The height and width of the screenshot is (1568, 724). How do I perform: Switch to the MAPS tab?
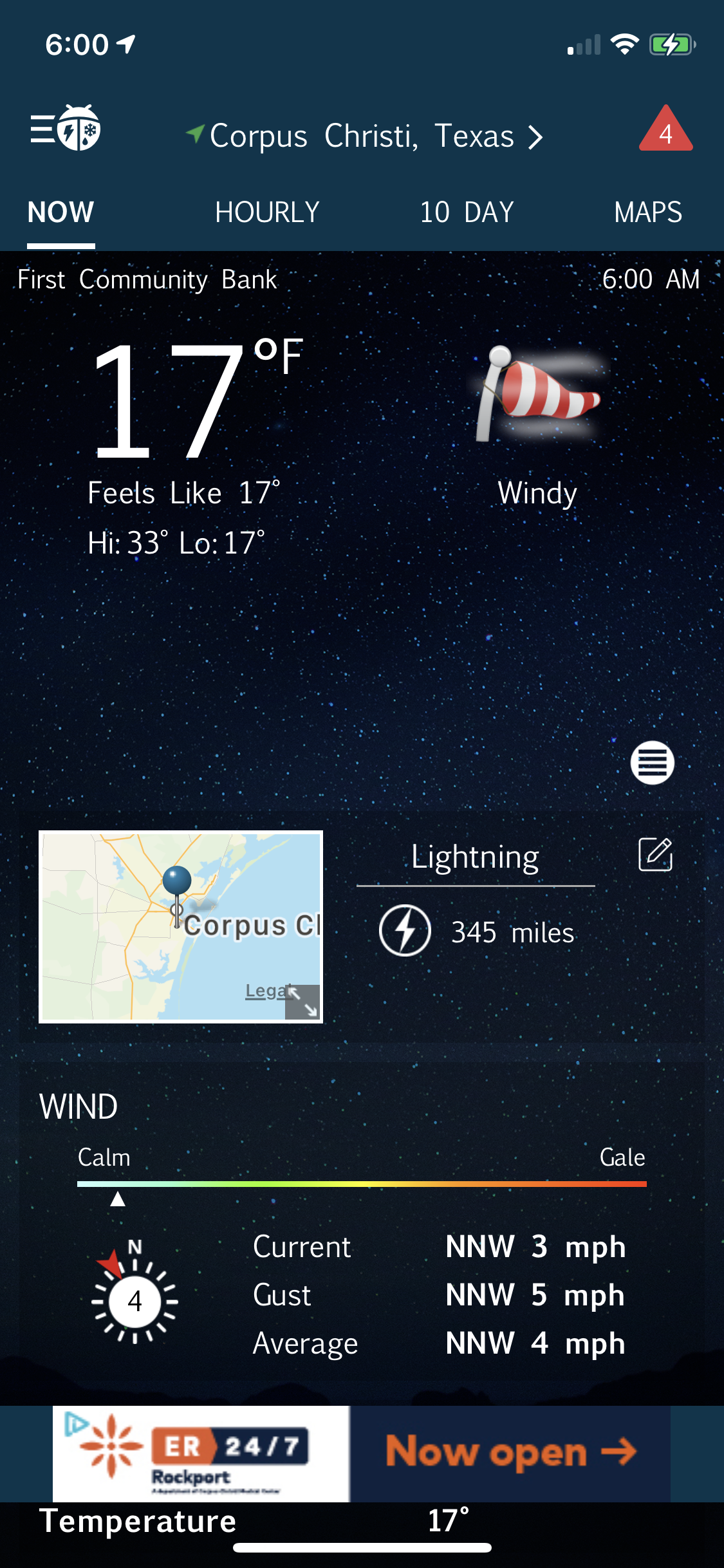click(x=647, y=212)
